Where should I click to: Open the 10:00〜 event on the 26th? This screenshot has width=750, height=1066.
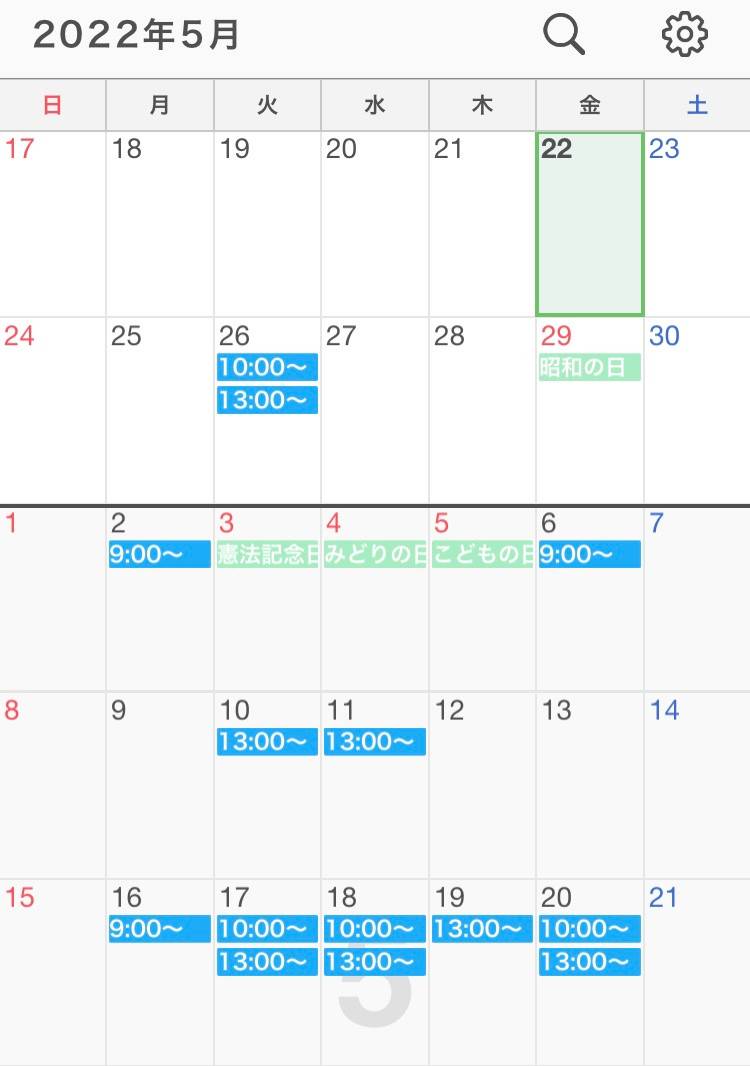(x=267, y=367)
